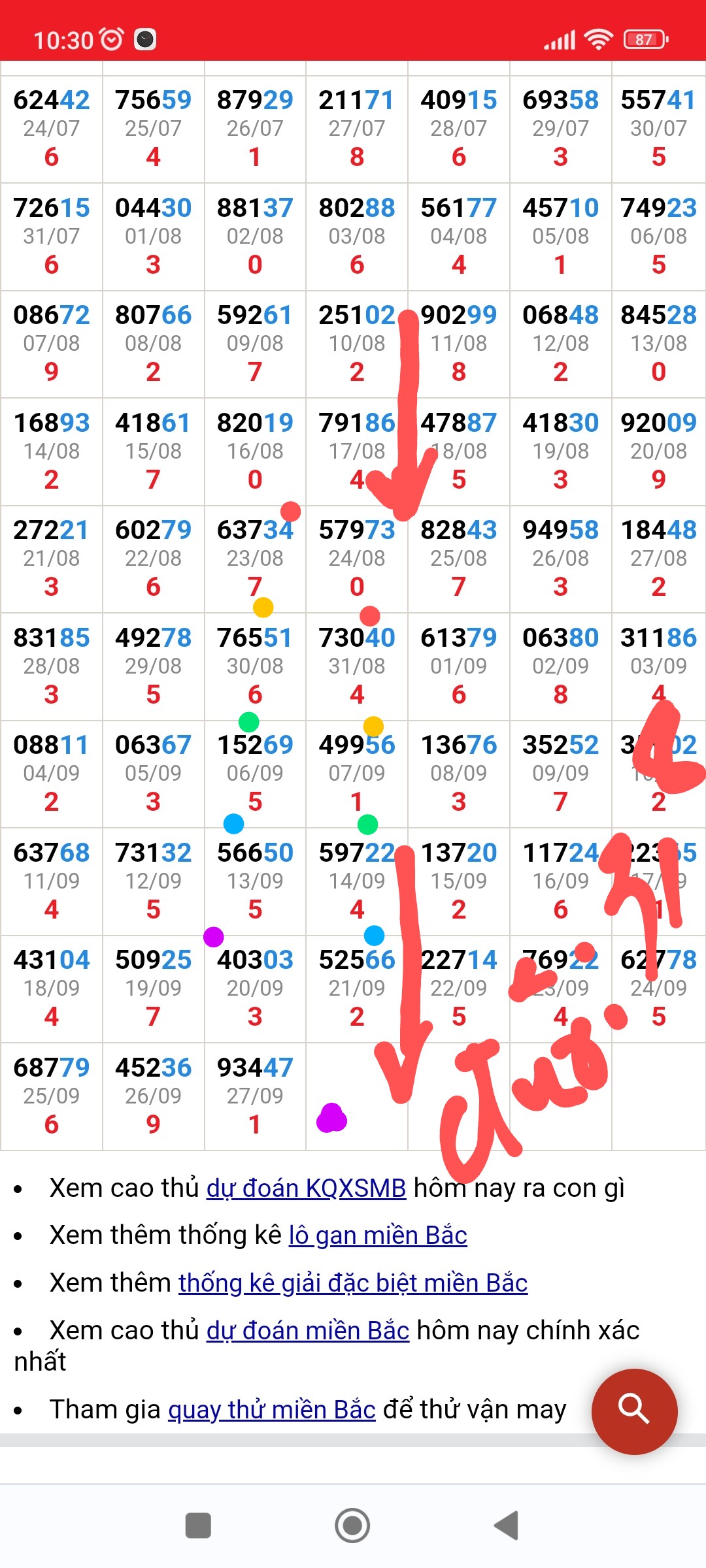
Task: Return to the home screen
Action: [x=352, y=1526]
